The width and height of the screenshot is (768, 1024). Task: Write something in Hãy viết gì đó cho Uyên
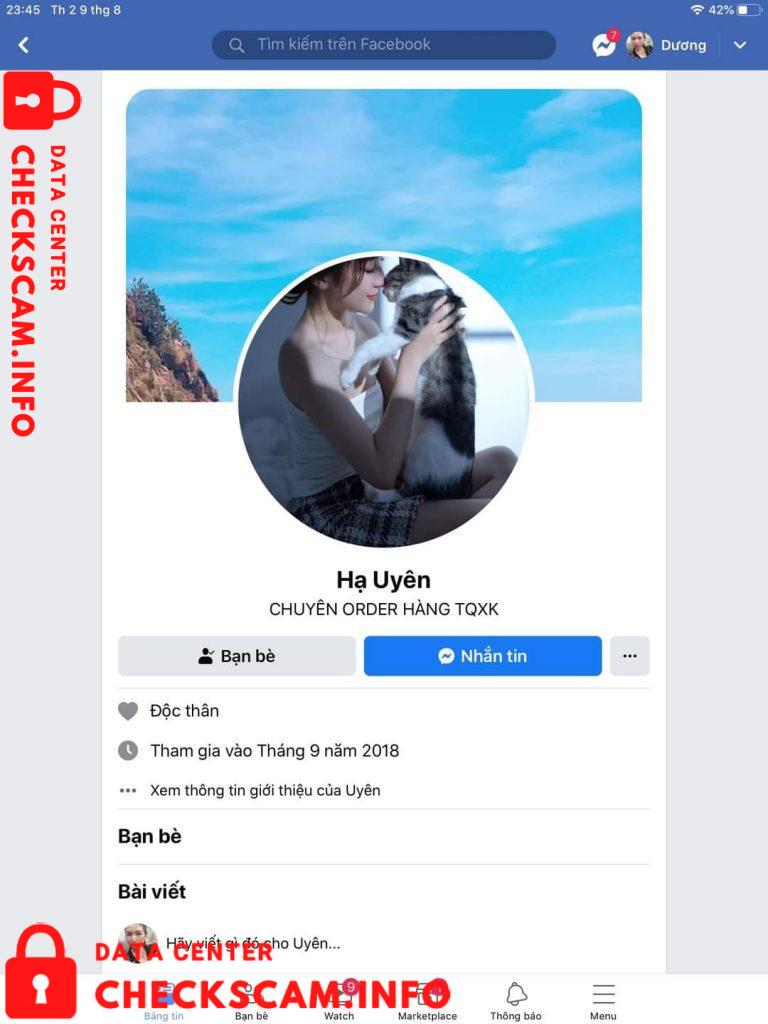pyautogui.click(x=253, y=943)
